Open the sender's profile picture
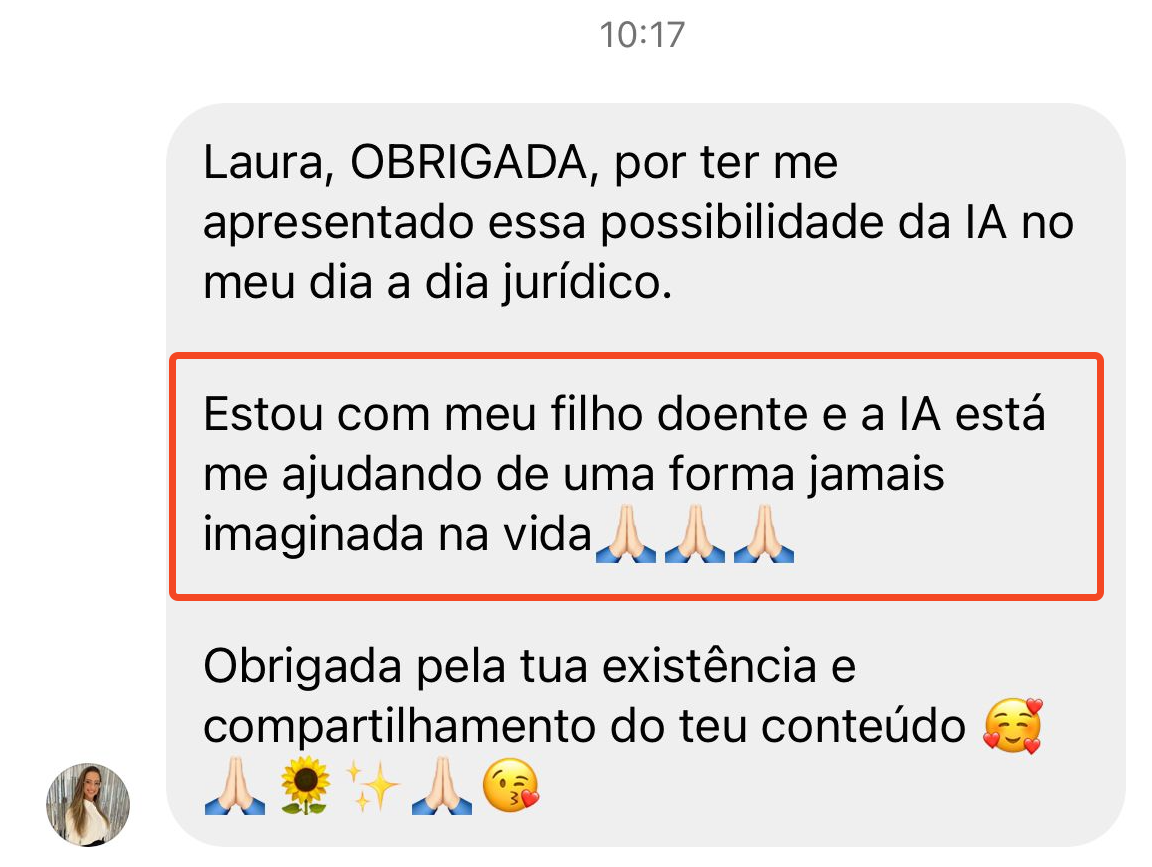 [88, 805]
